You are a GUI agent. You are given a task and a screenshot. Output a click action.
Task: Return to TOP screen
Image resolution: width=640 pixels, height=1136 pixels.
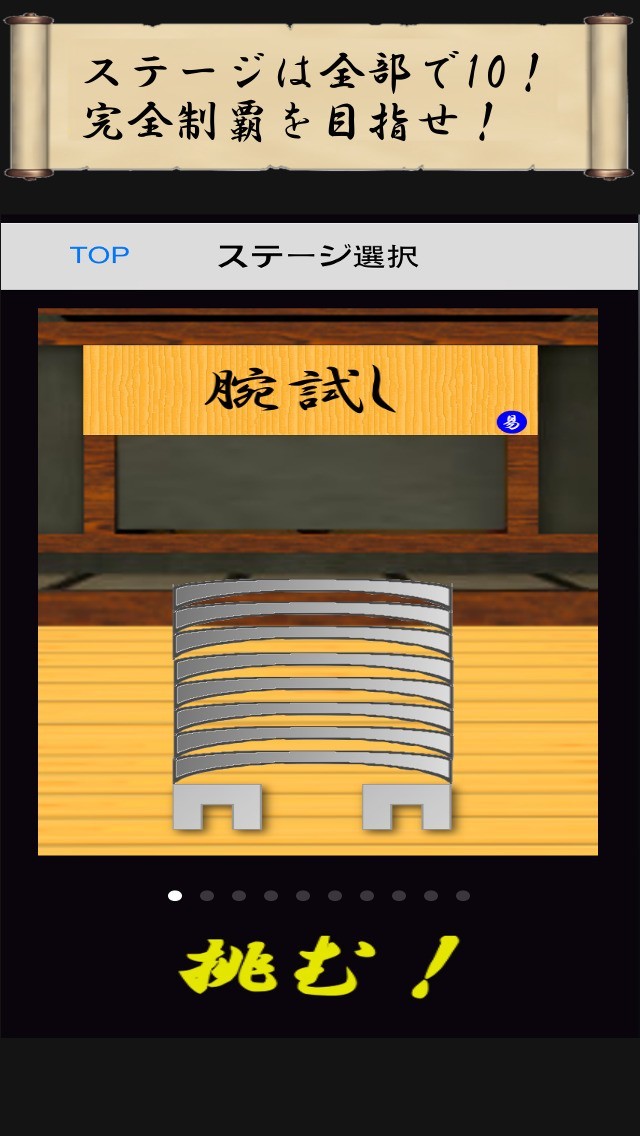[x=99, y=255]
